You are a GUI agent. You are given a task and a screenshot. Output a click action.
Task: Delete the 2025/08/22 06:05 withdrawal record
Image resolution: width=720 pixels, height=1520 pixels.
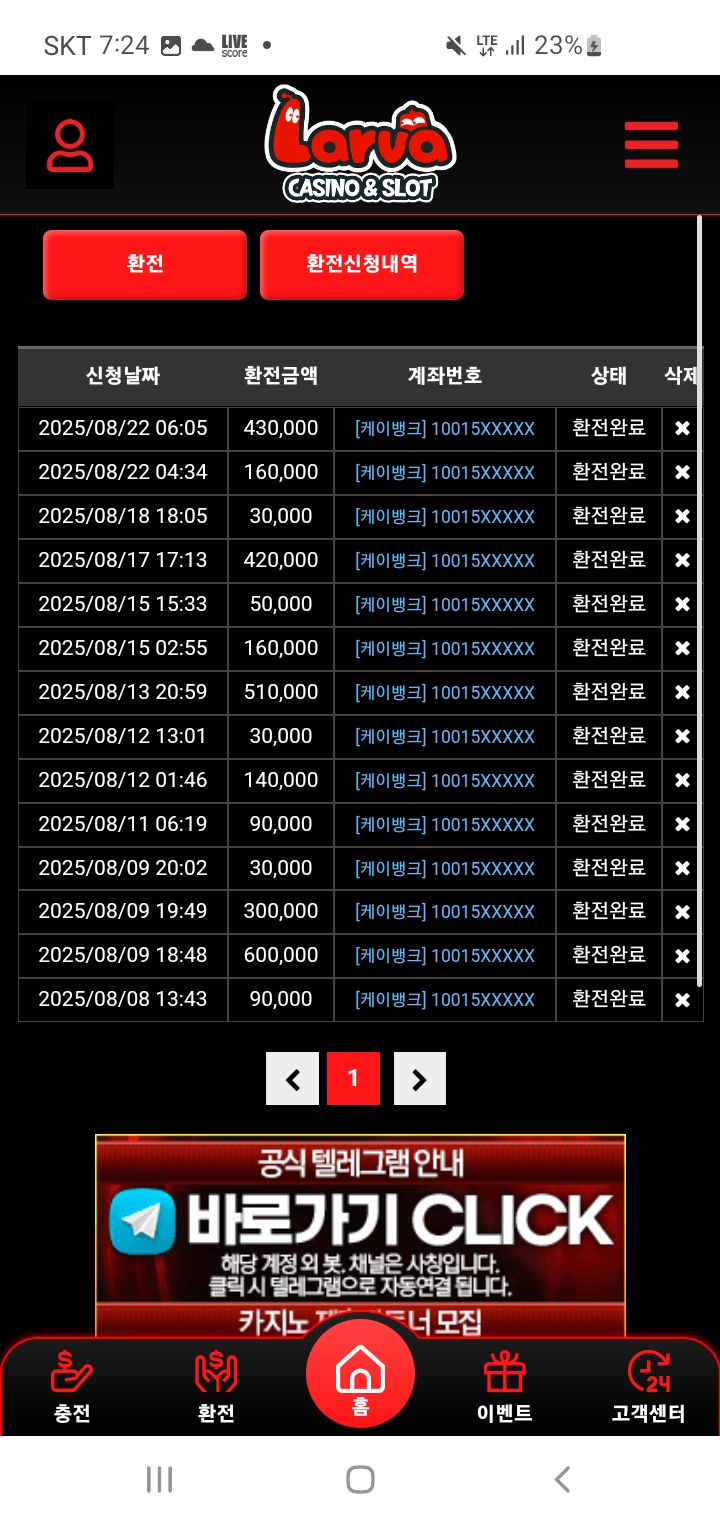click(x=682, y=429)
